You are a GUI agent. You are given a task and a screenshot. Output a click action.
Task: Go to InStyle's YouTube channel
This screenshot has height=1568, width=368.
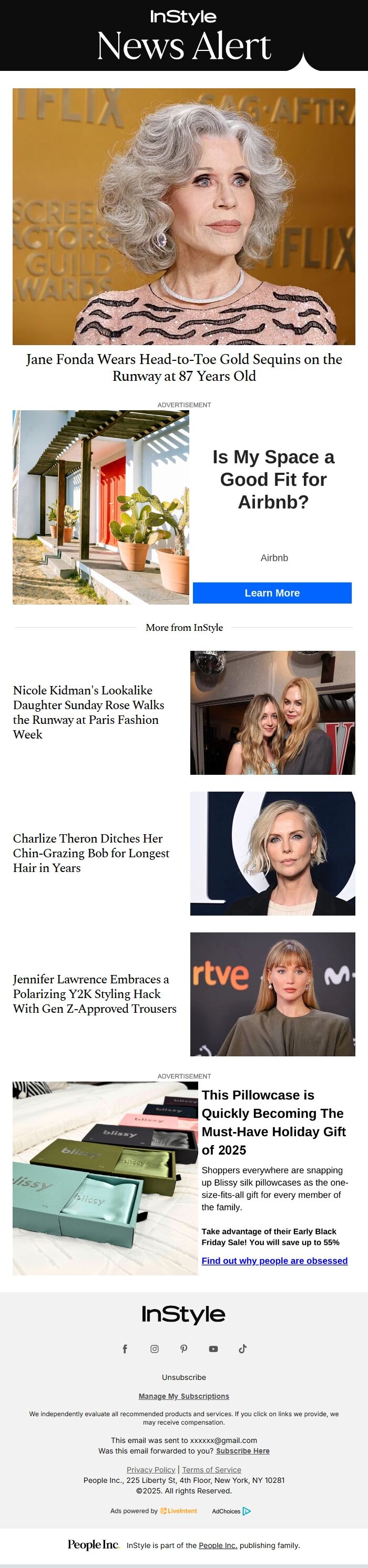[x=213, y=1349]
